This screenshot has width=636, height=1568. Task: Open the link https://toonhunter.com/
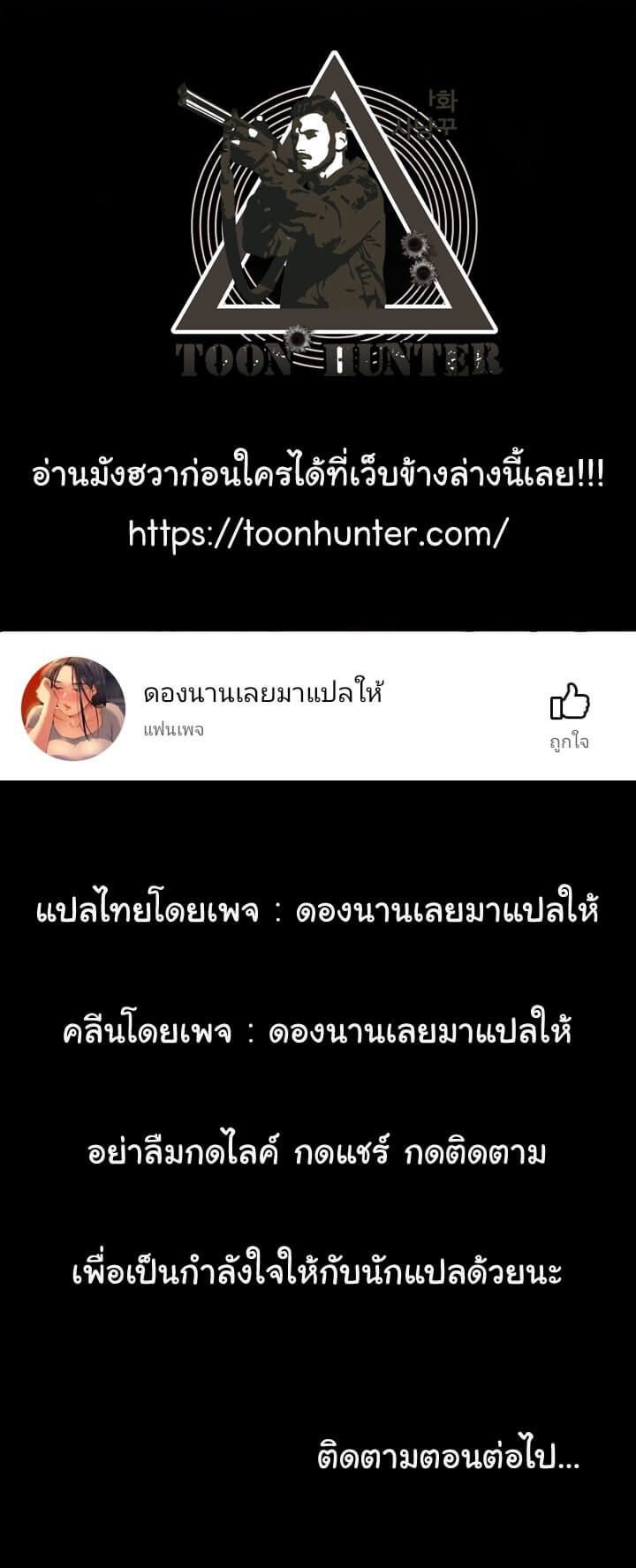click(x=318, y=532)
